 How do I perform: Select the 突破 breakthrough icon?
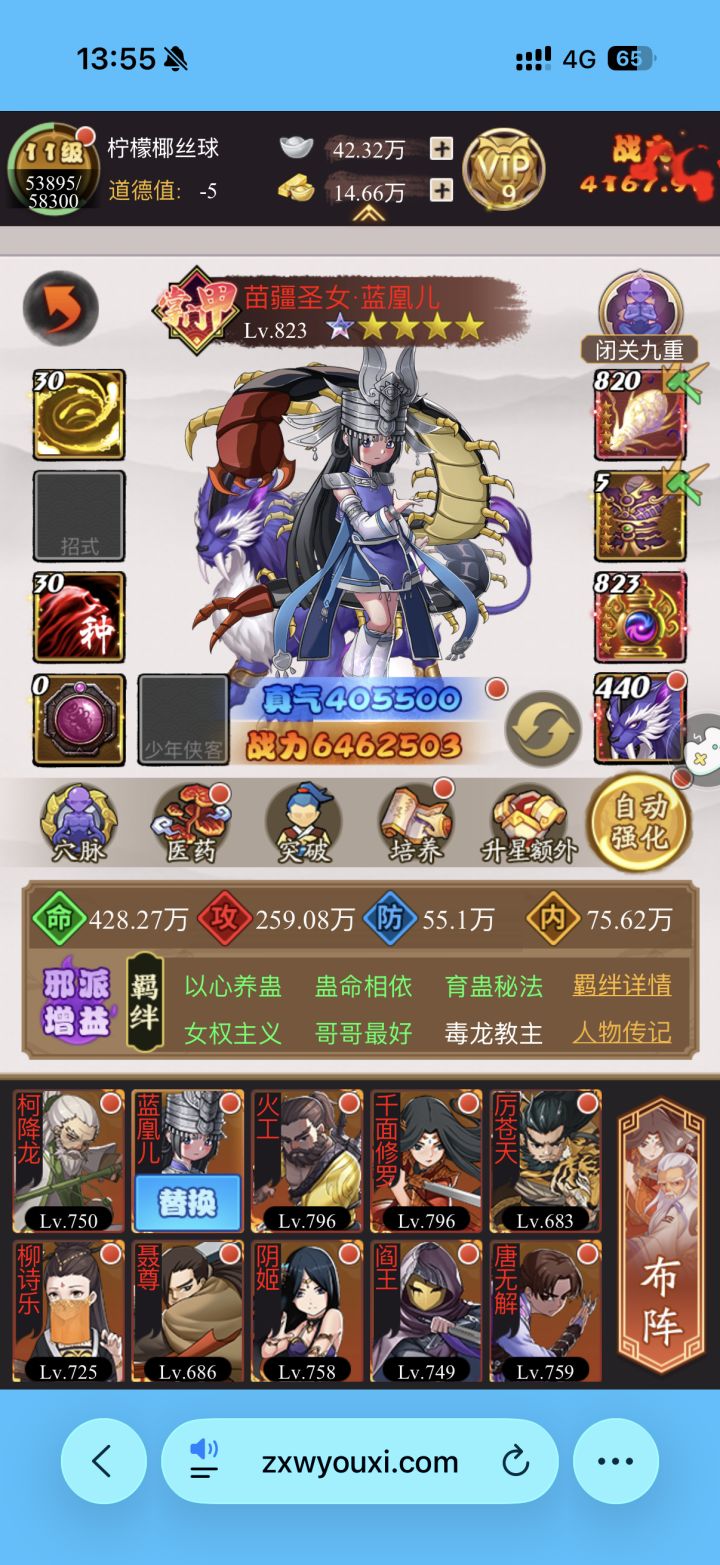(304, 822)
